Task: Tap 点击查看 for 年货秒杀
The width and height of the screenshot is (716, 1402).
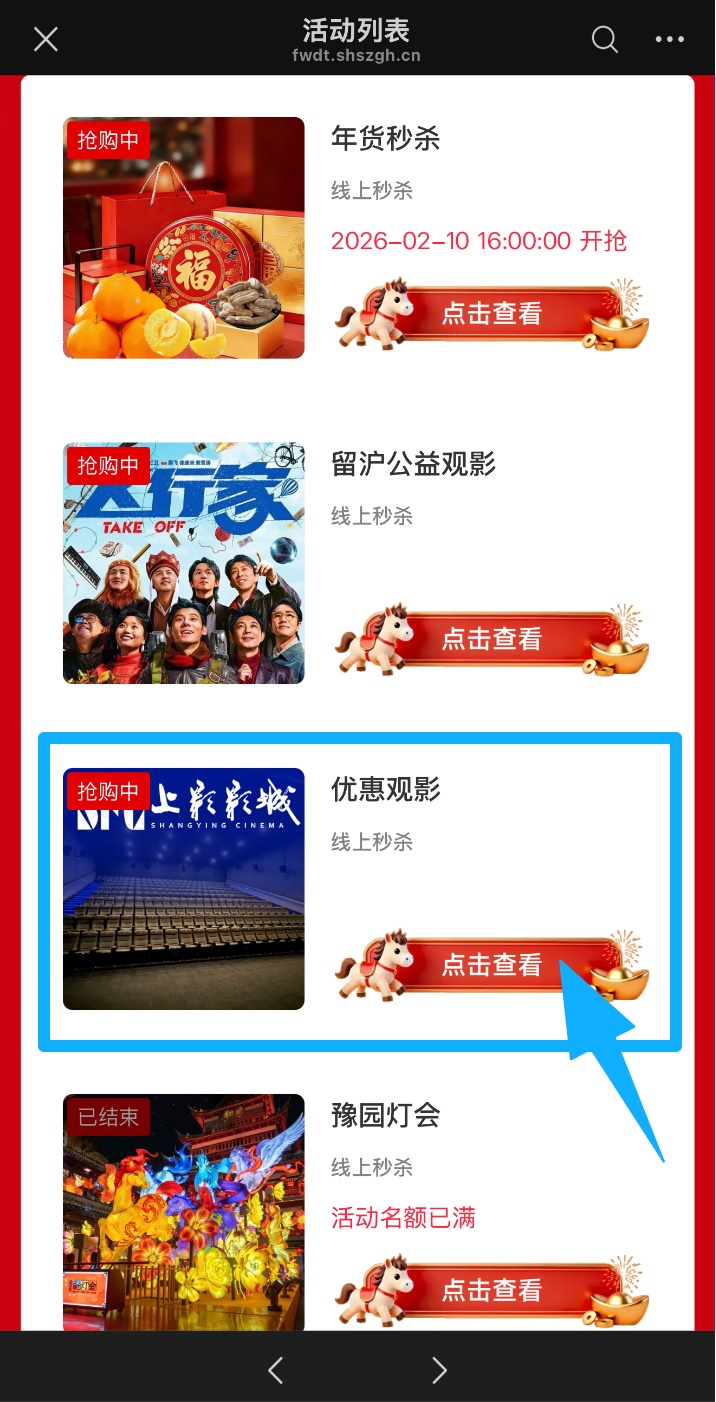Action: click(x=491, y=314)
